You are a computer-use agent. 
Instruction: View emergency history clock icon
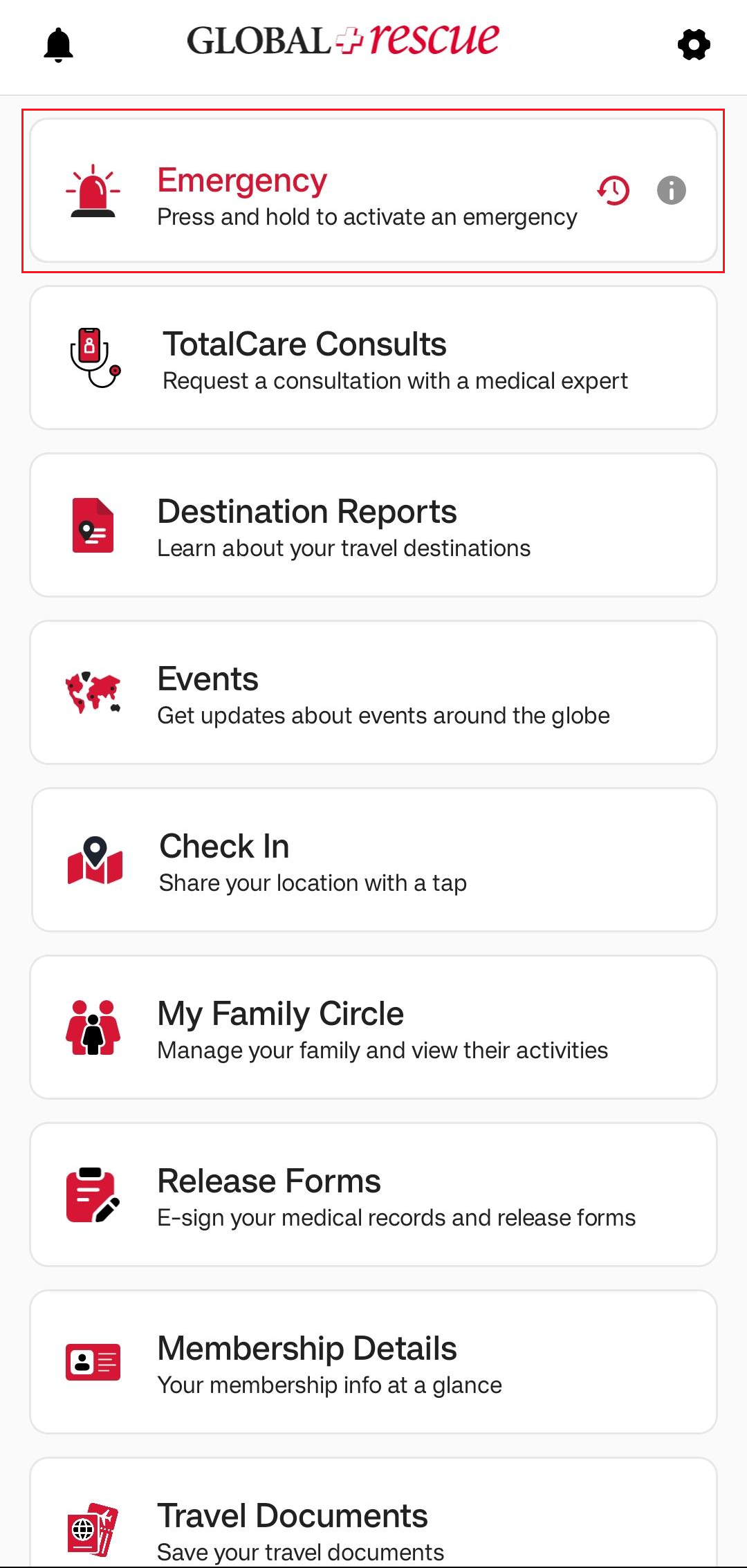[614, 190]
